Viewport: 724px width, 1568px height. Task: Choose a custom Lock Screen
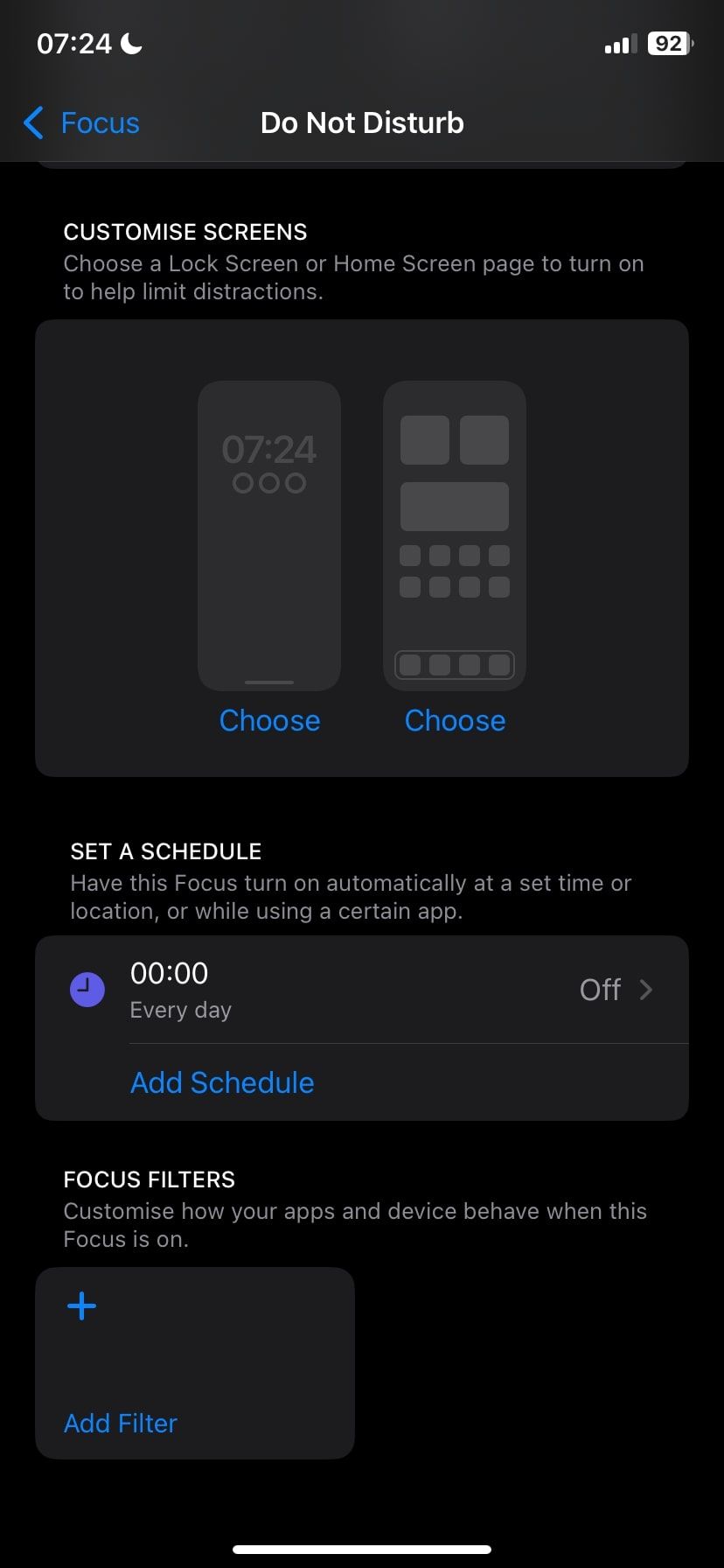point(269,720)
